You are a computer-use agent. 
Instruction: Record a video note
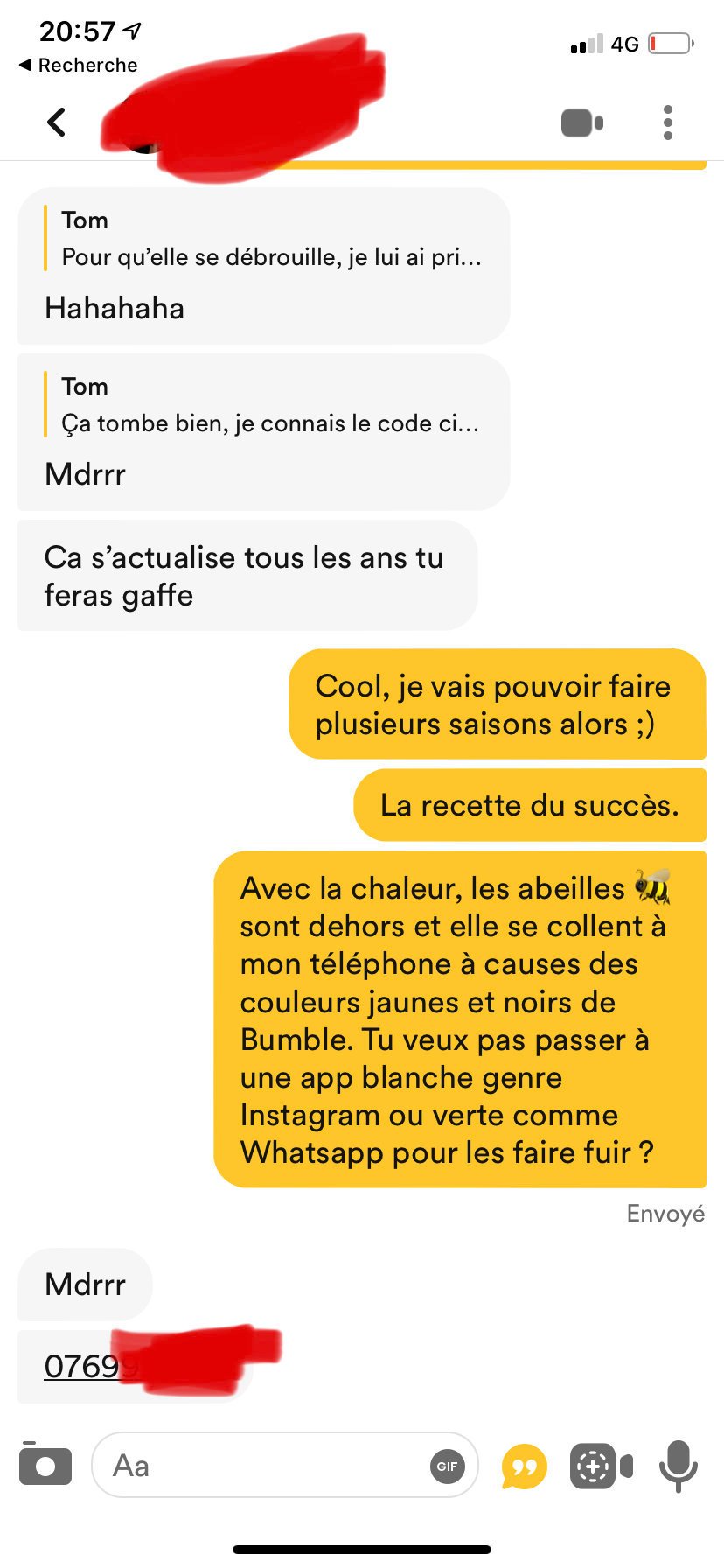(x=601, y=1466)
